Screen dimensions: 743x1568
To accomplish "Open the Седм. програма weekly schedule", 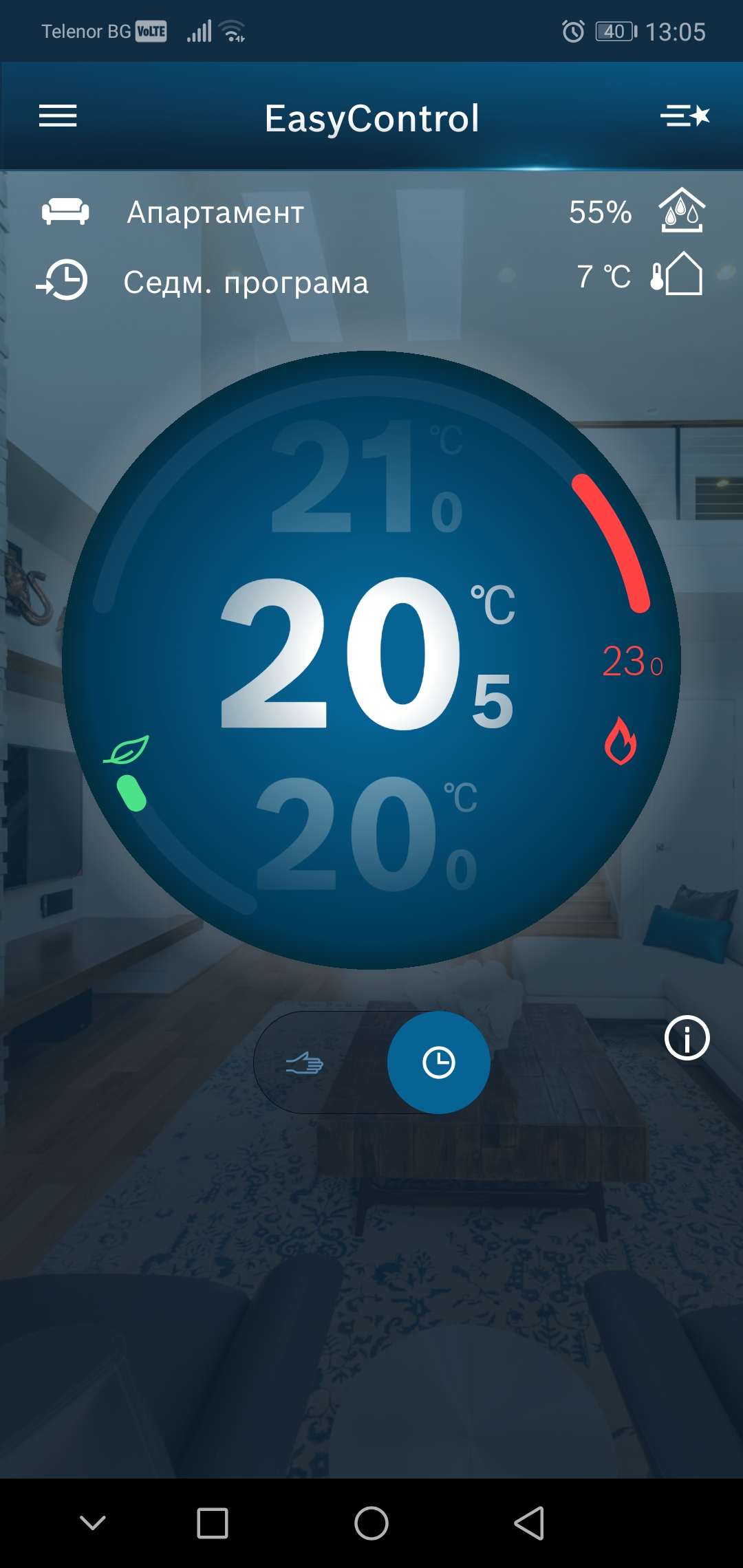I will (245, 283).
